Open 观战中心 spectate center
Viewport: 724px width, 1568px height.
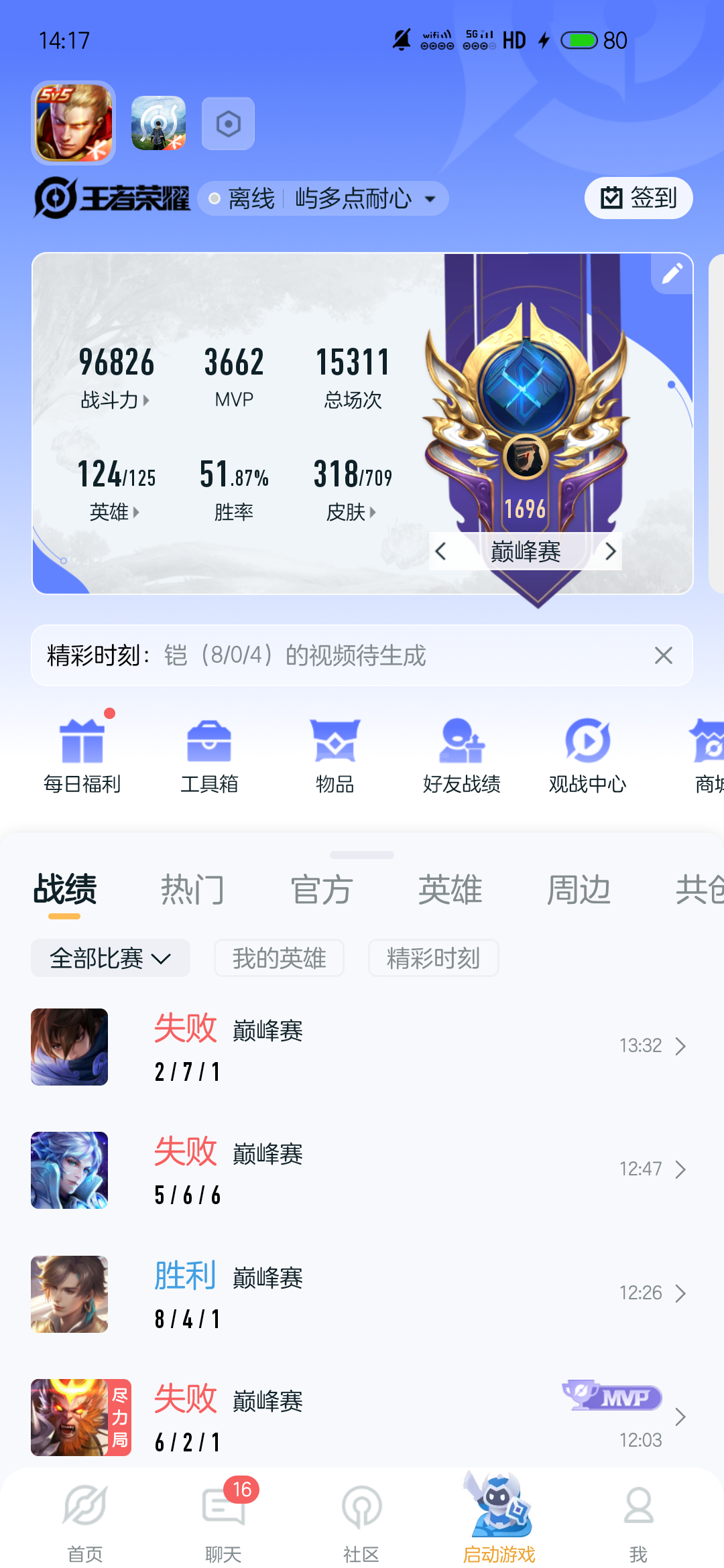coord(587,755)
